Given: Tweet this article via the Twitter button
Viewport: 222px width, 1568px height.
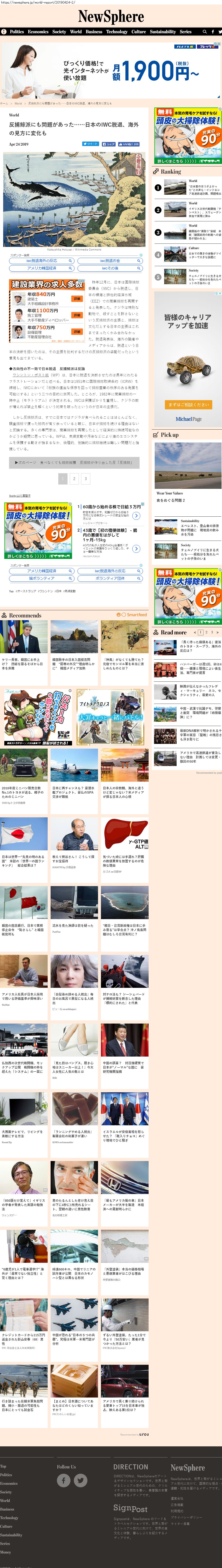Looking at the screenshot, I should click(90, 144).
